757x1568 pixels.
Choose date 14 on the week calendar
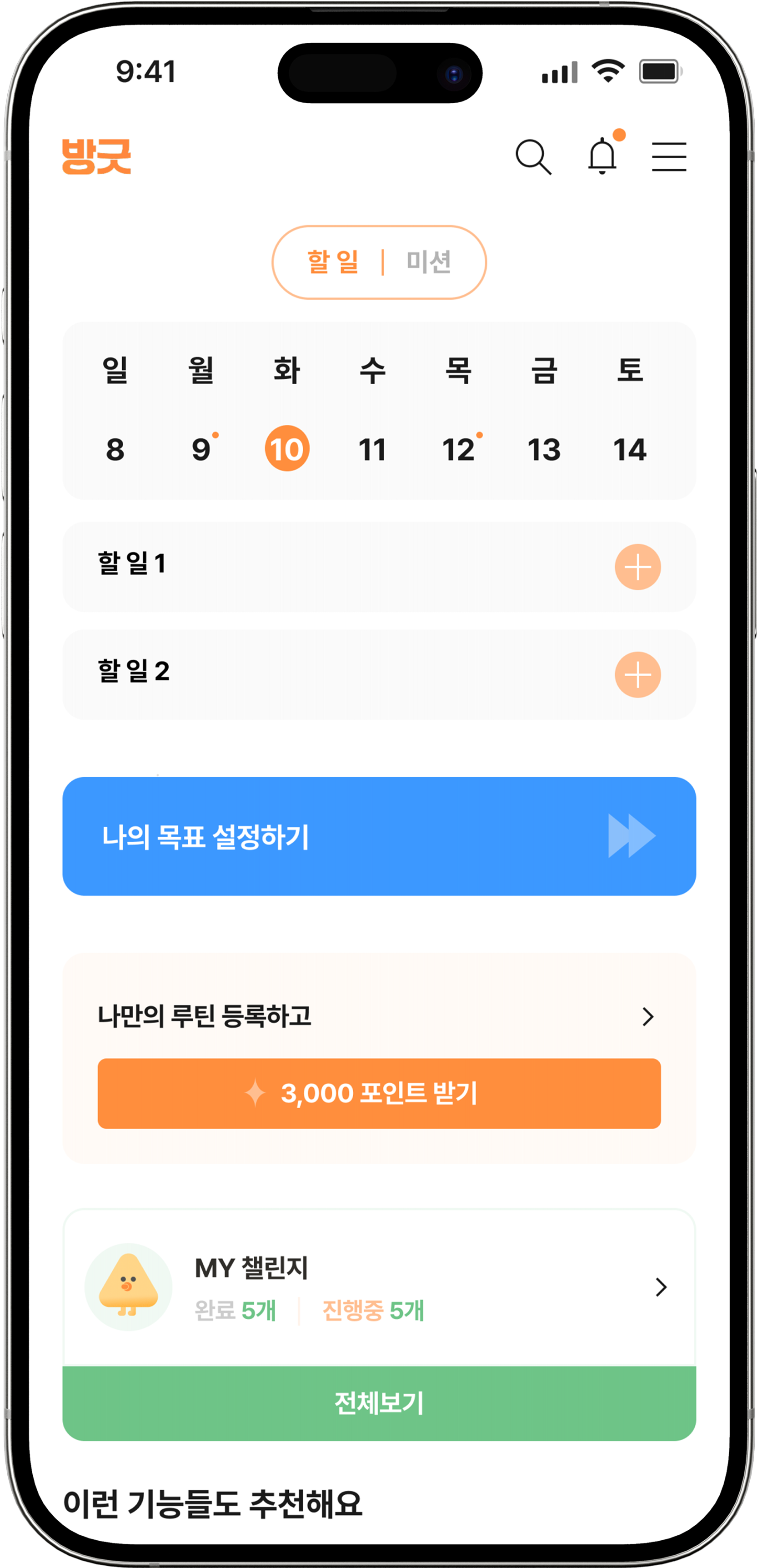coord(630,450)
